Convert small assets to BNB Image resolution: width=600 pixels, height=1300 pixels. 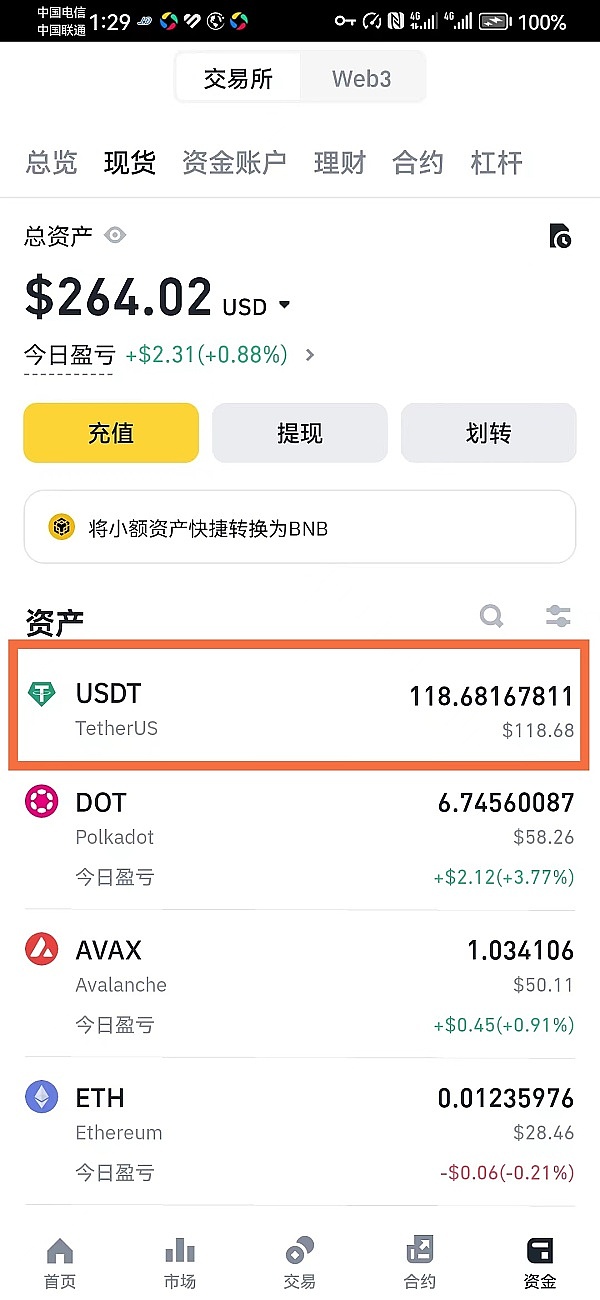(x=299, y=527)
